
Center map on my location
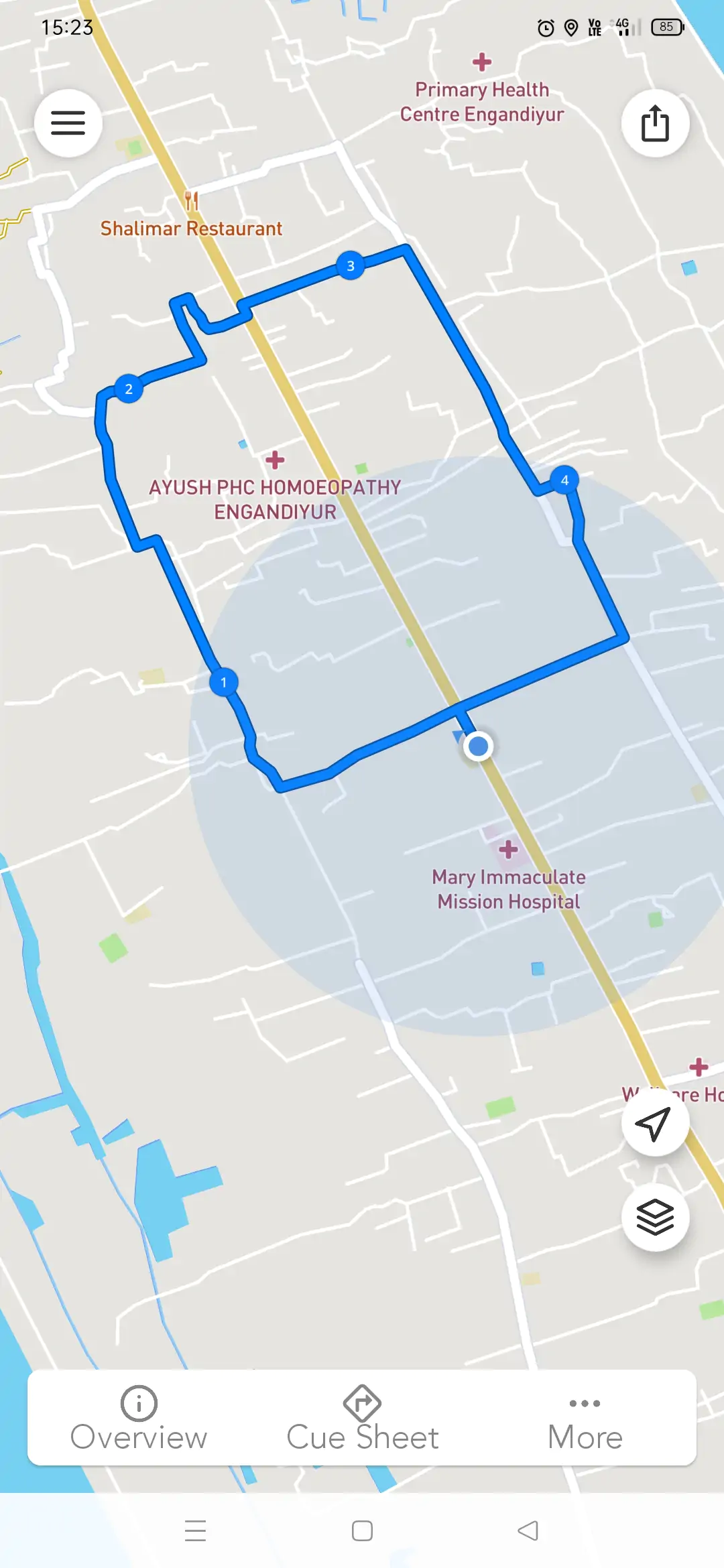(x=655, y=1123)
